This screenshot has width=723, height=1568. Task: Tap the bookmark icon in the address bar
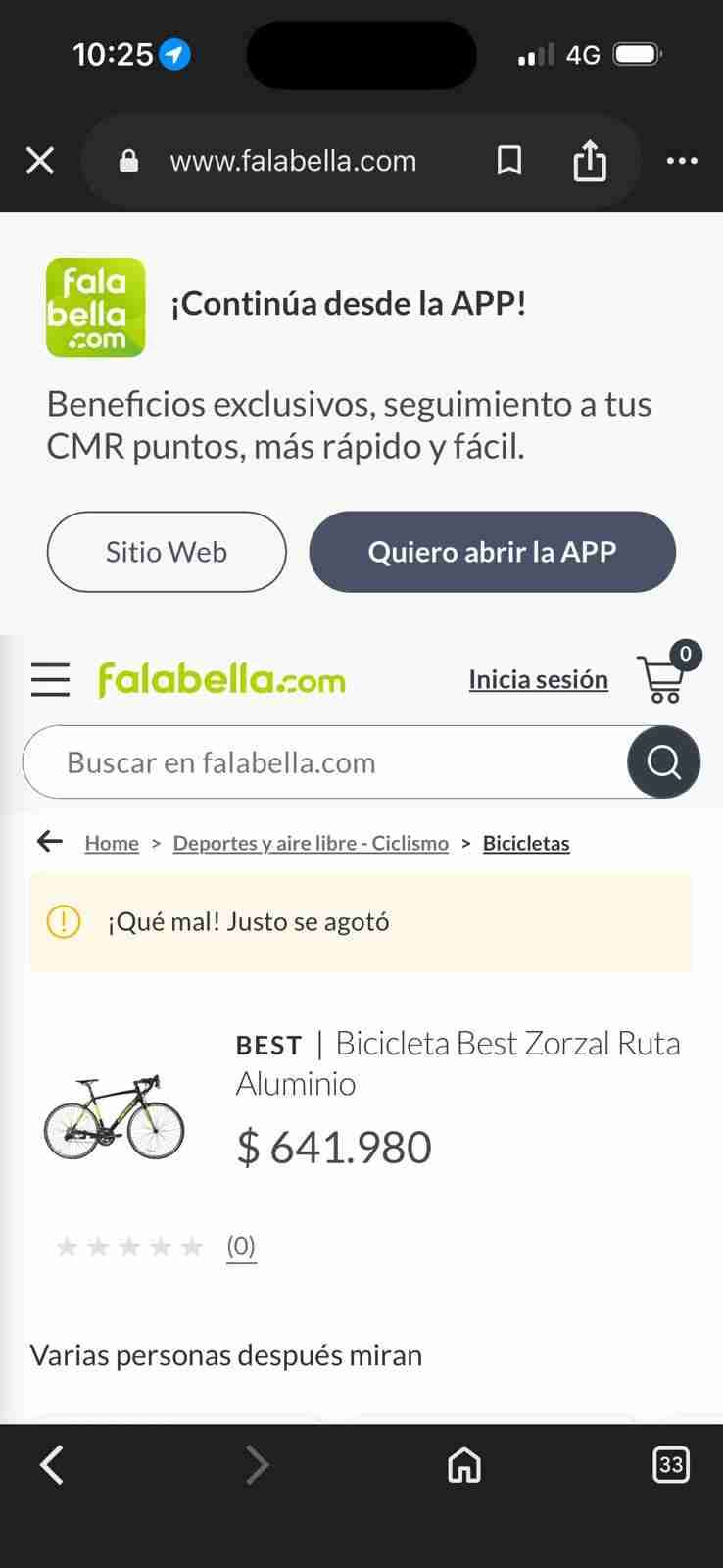(x=509, y=160)
